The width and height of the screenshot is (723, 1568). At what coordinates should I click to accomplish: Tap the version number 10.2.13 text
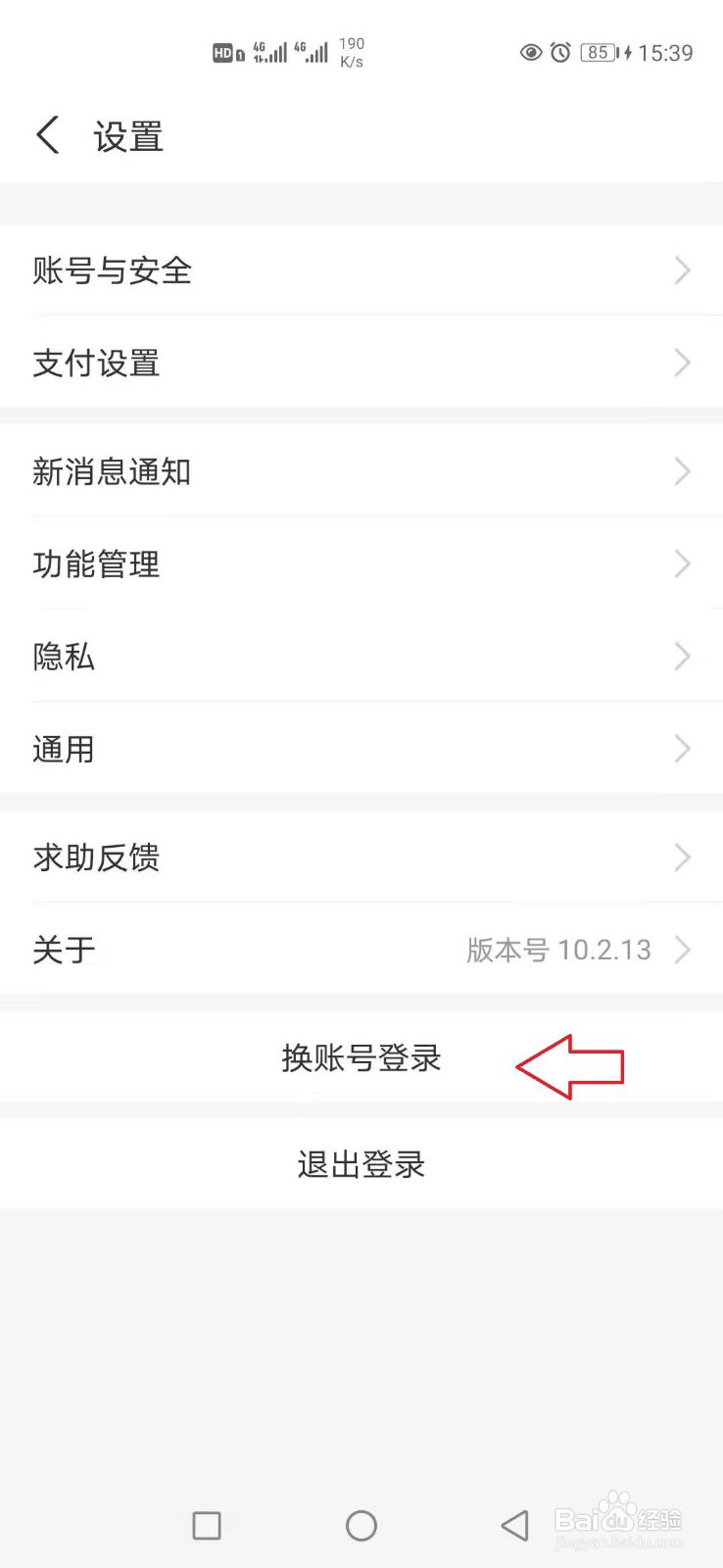(560, 949)
